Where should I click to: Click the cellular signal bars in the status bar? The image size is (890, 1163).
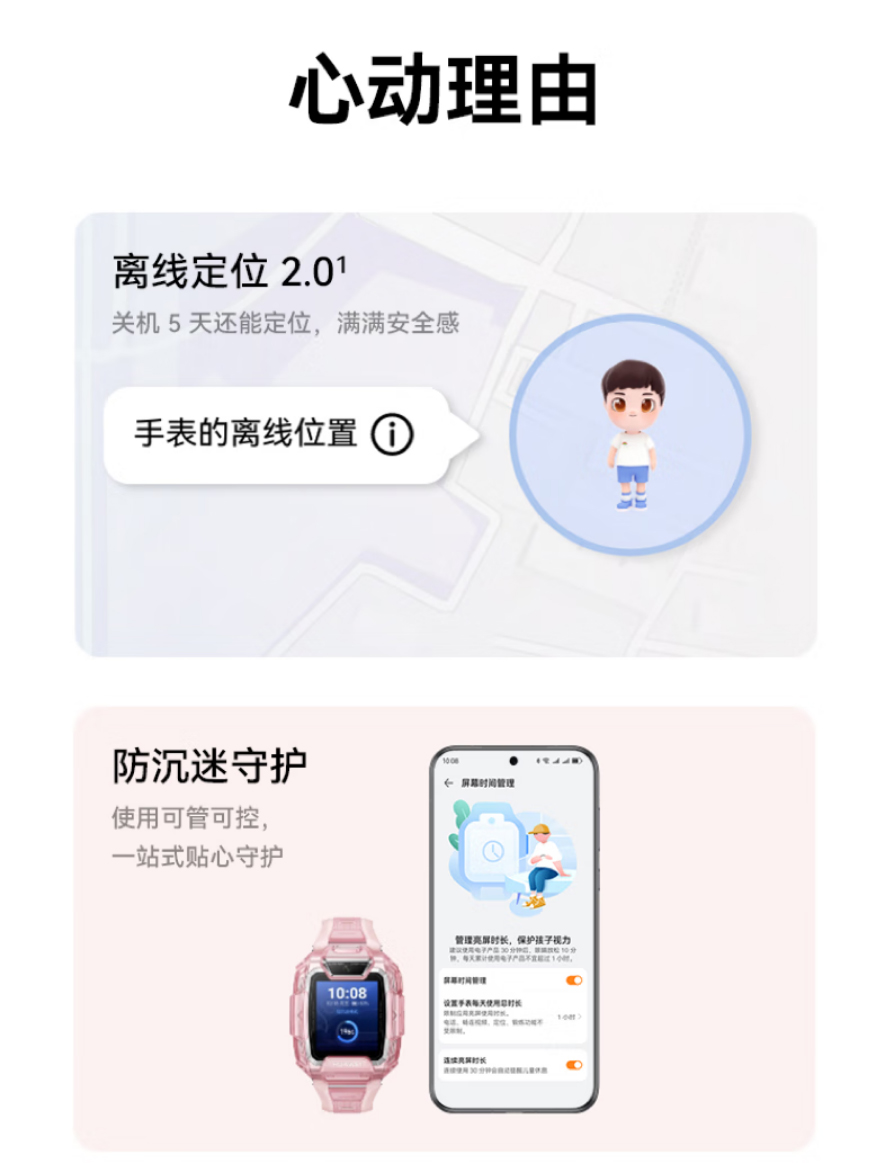click(560, 761)
